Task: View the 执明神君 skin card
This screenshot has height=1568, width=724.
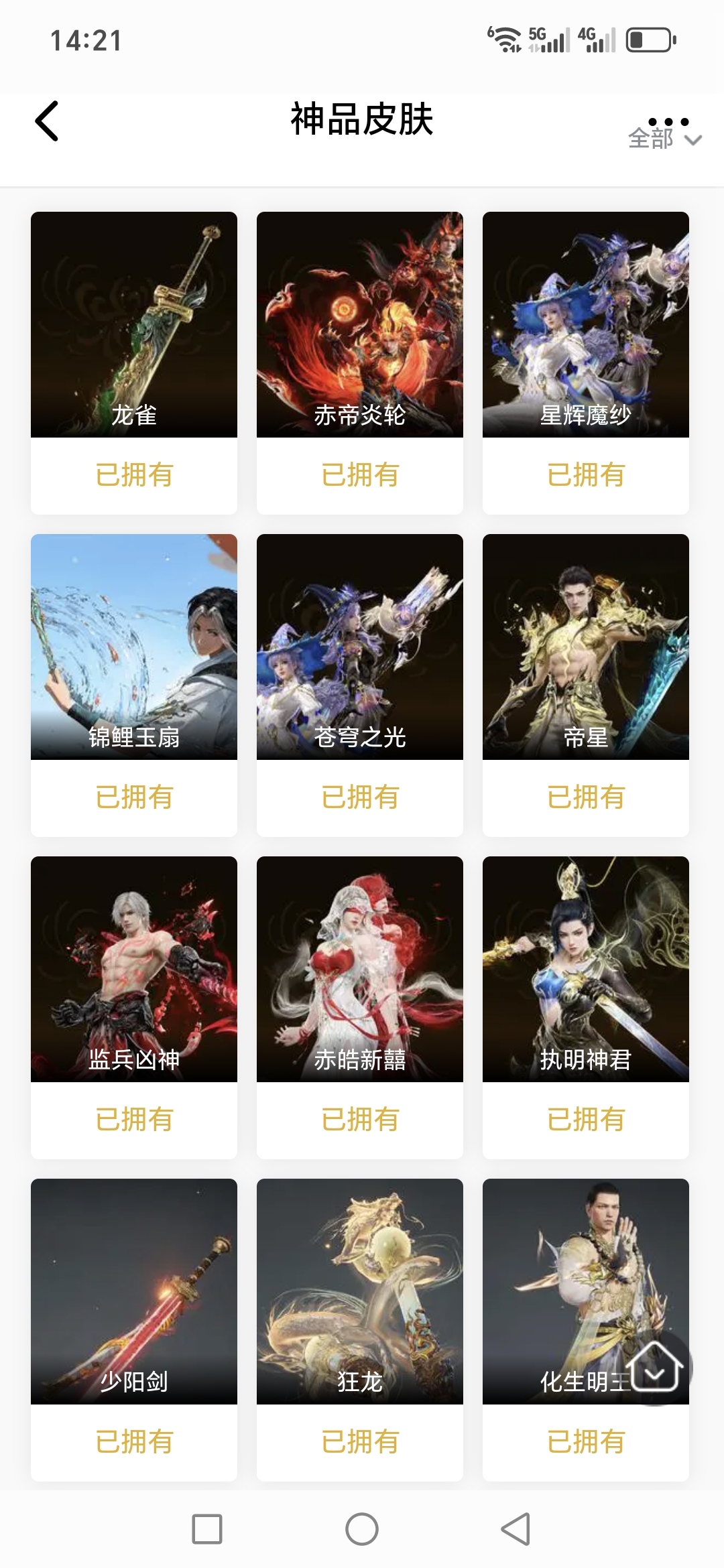Action: pos(586,970)
